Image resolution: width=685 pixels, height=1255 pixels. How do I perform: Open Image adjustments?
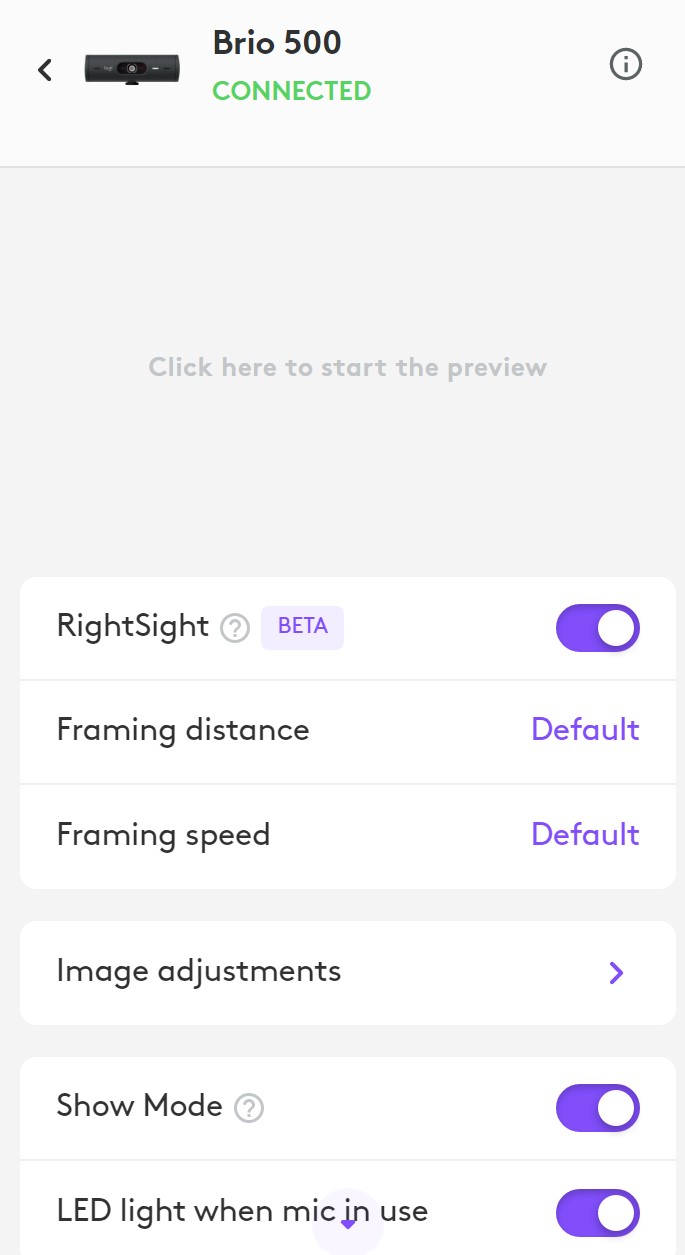[x=347, y=972]
